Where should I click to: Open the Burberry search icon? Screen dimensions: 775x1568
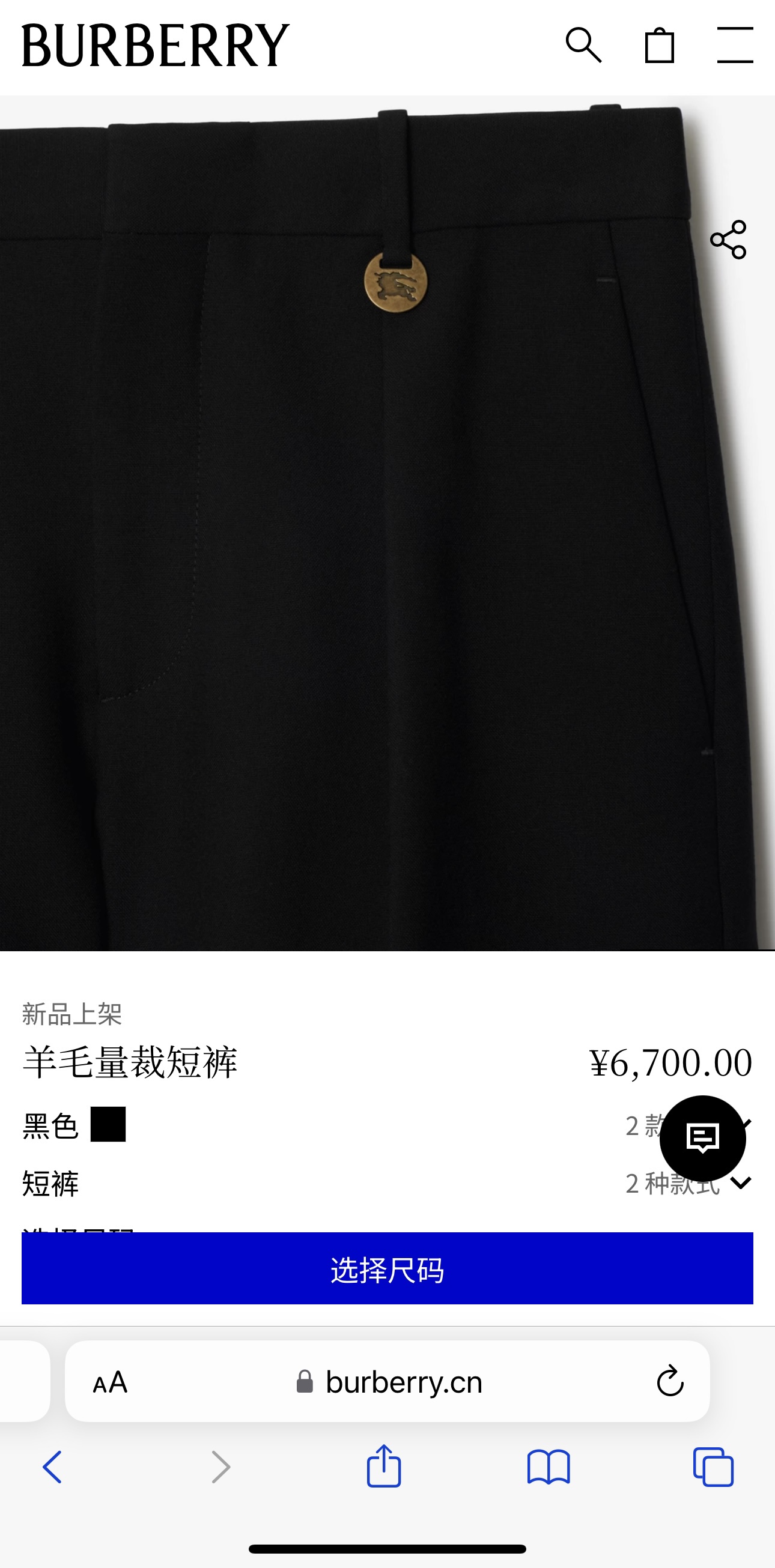click(583, 45)
